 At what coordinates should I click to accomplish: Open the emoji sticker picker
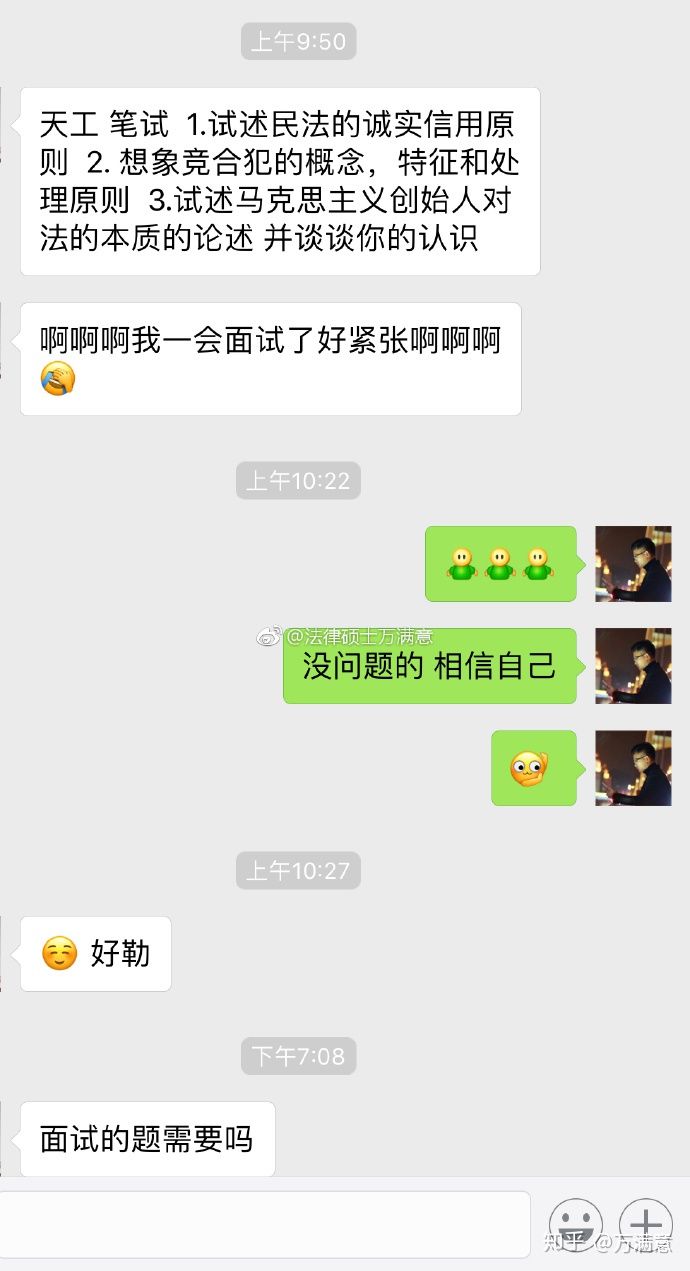tap(576, 1224)
